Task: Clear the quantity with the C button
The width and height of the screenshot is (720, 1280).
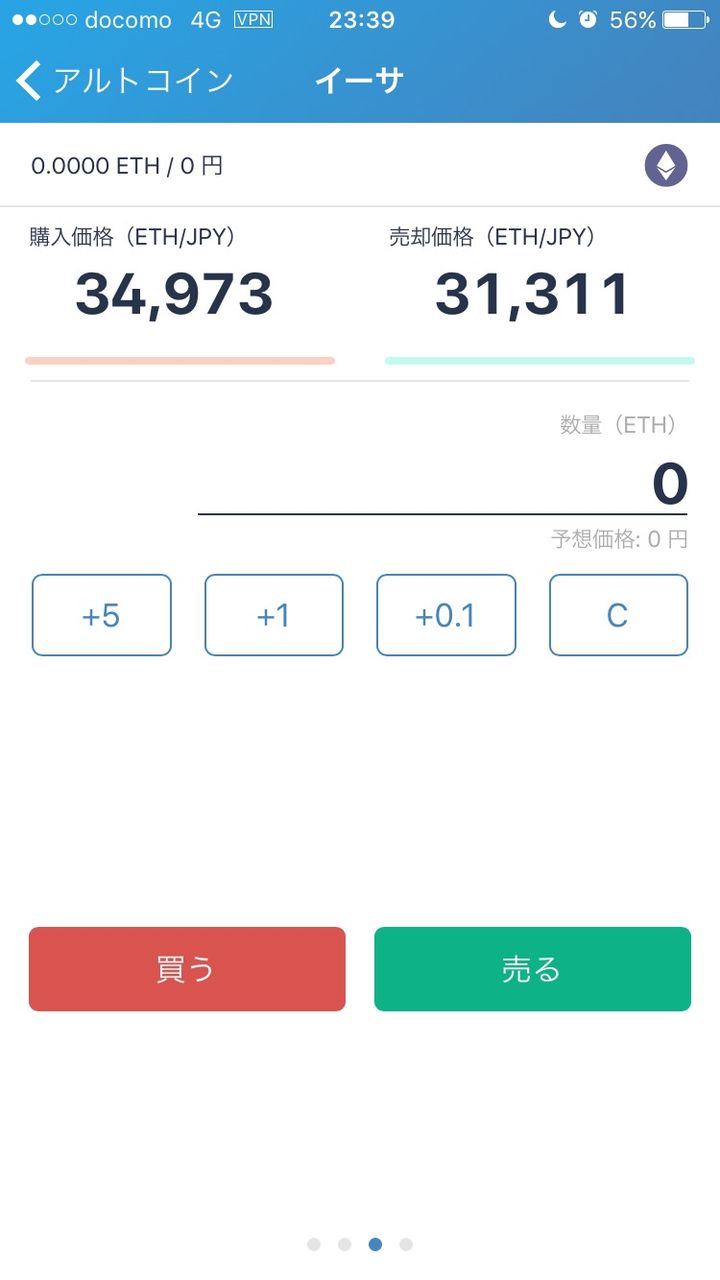Action: click(x=618, y=615)
